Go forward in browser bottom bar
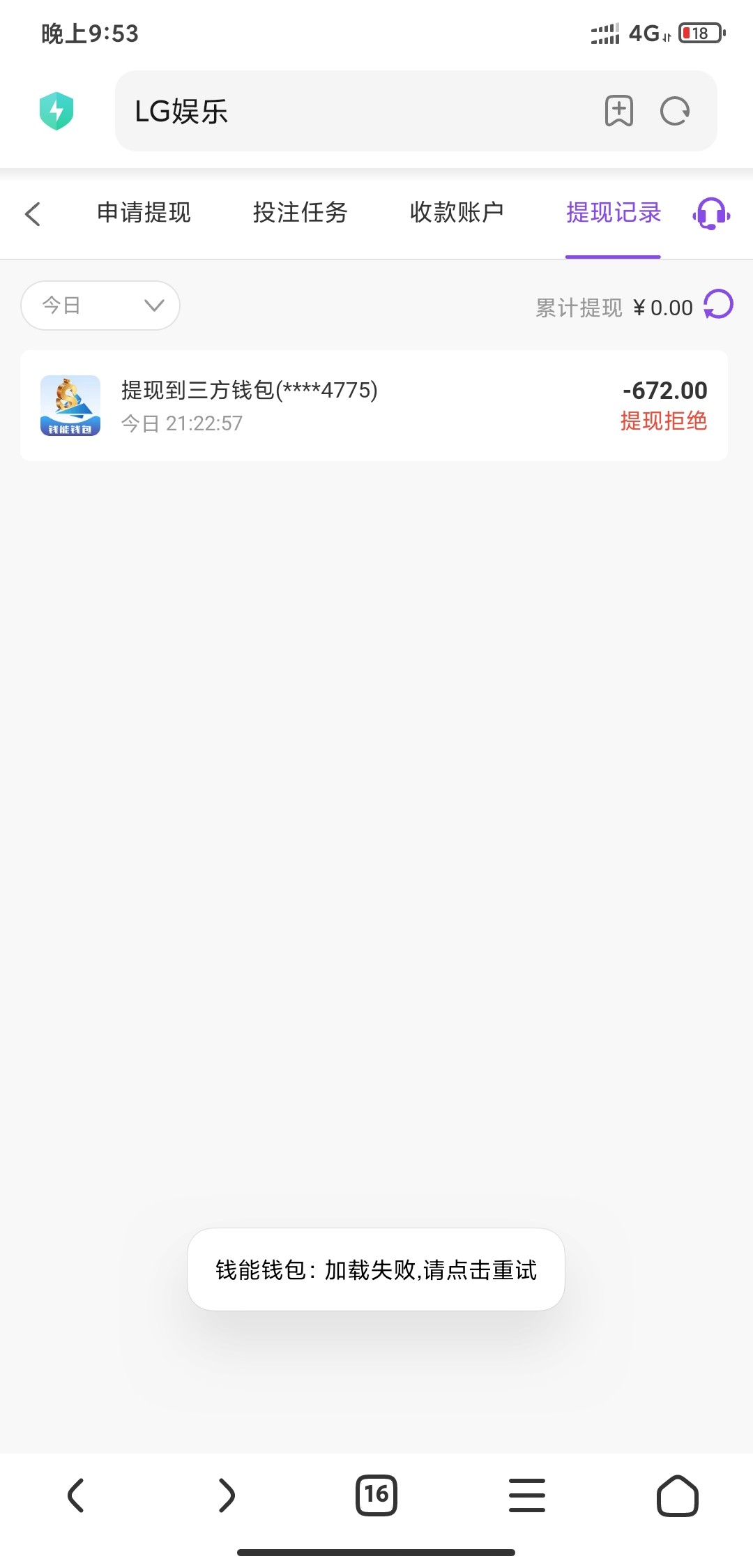Screen dimensions: 753x1568 coord(226,1495)
